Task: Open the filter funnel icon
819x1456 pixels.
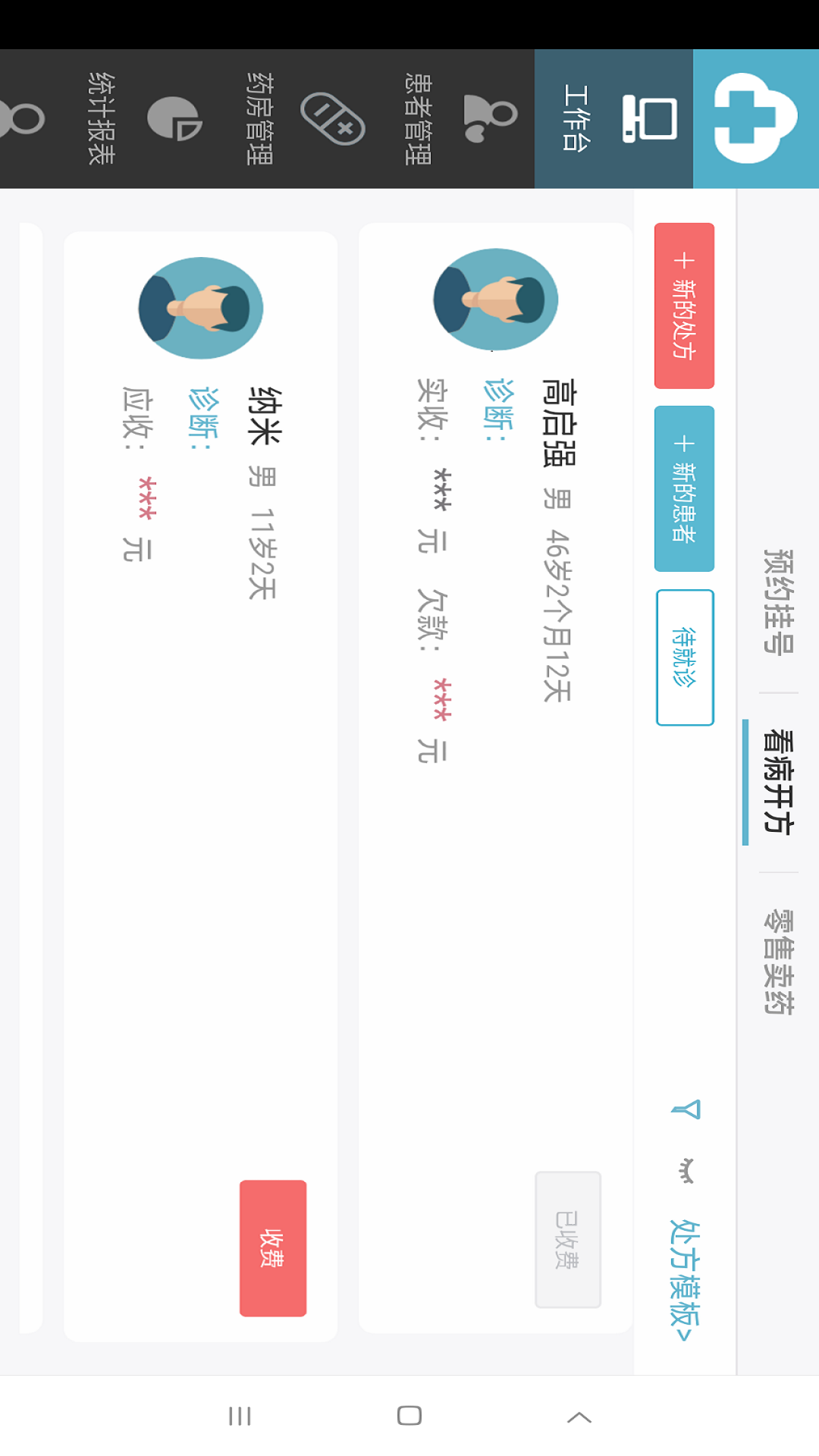Action: pyautogui.click(x=686, y=1110)
